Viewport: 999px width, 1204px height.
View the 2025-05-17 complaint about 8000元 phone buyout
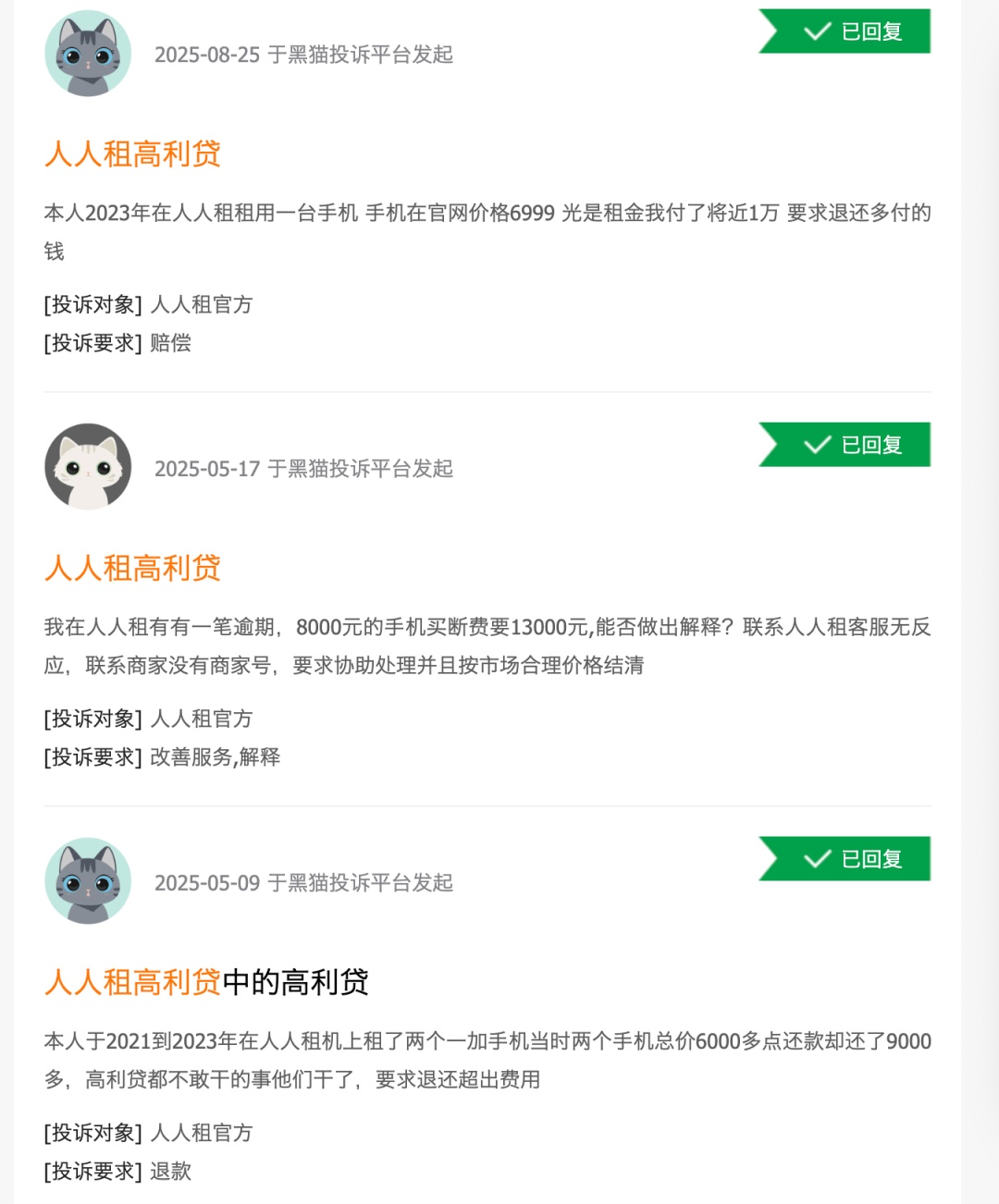coord(132,569)
